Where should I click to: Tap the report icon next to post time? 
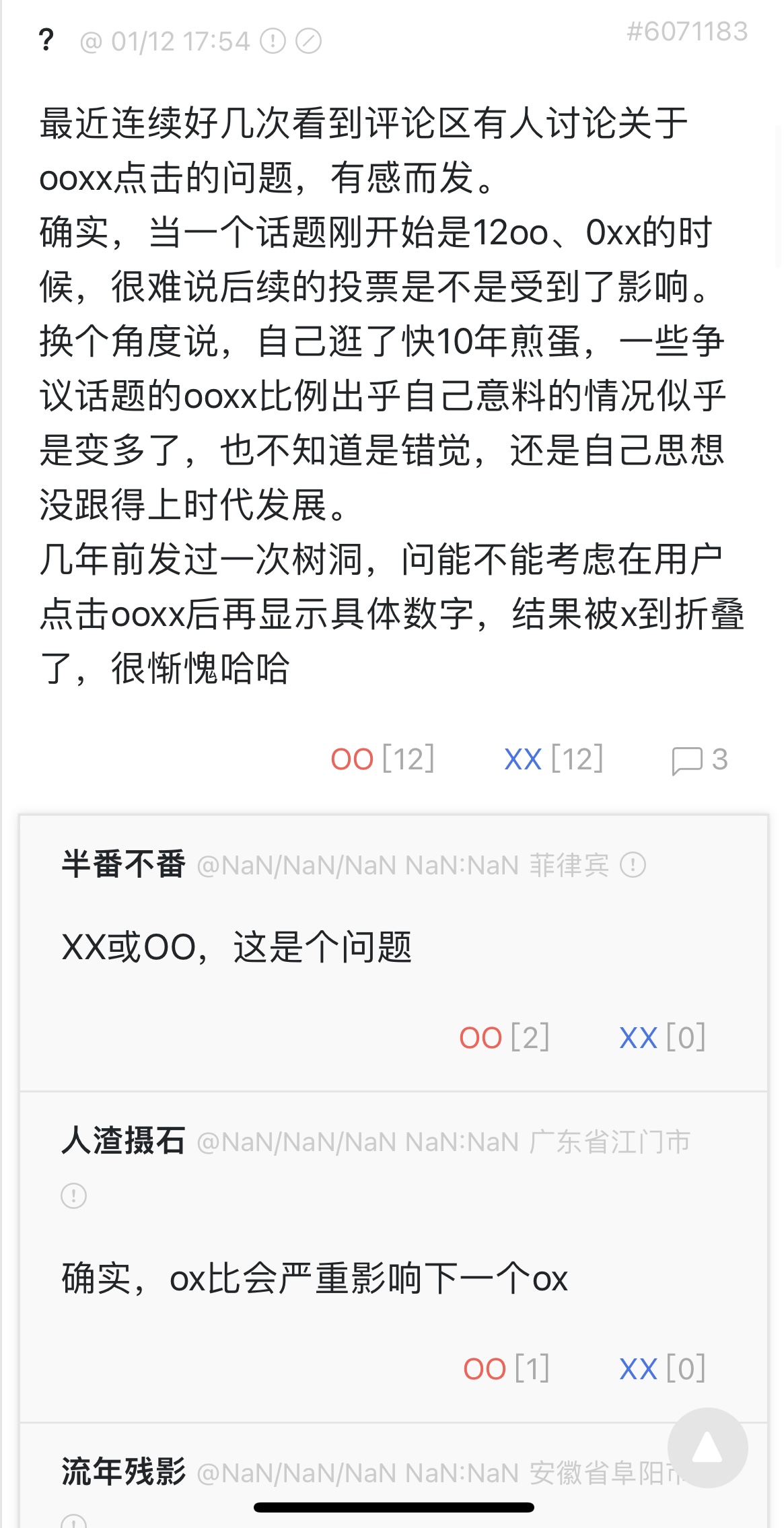point(273,42)
